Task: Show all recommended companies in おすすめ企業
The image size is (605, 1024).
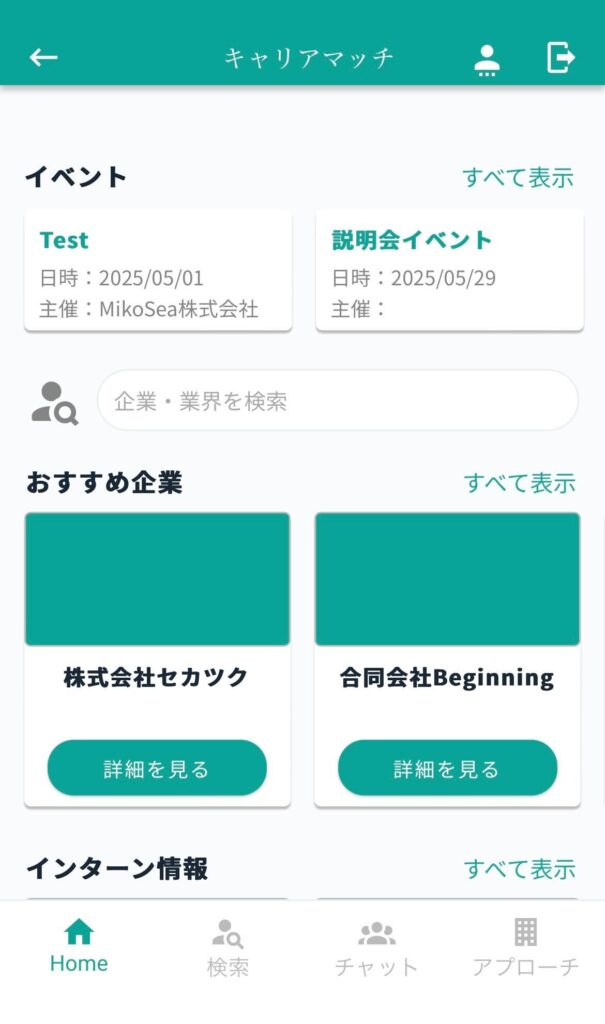Action: (519, 483)
